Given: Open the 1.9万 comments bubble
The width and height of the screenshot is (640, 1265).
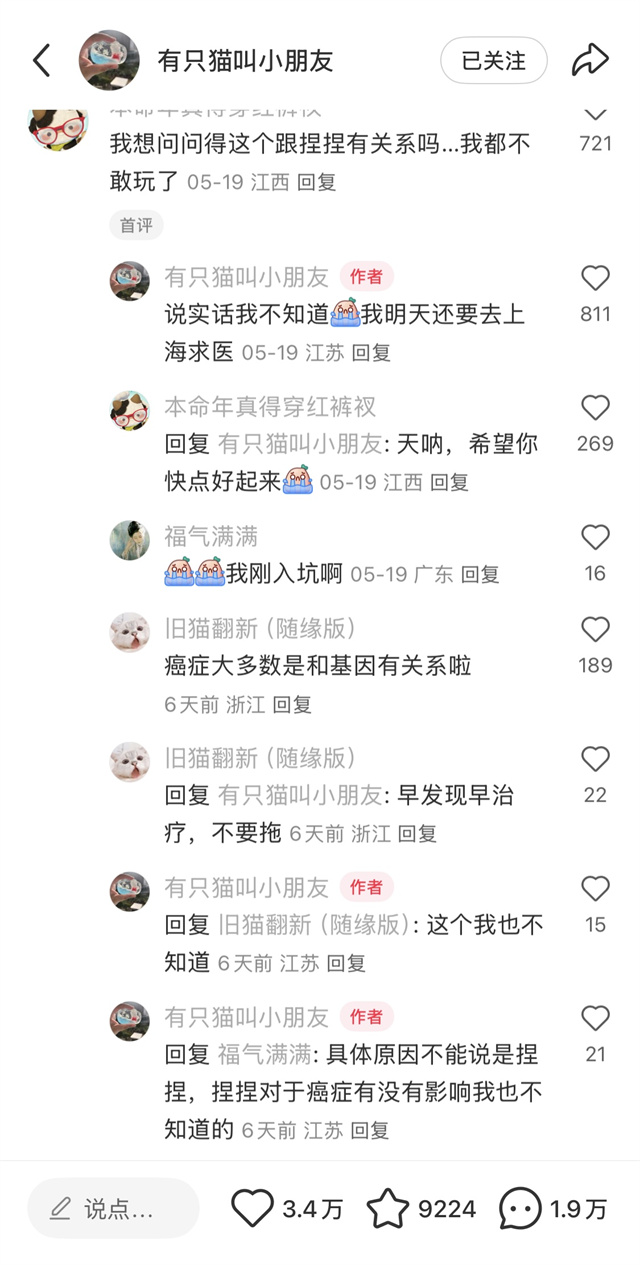Looking at the screenshot, I should (520, 1209).
